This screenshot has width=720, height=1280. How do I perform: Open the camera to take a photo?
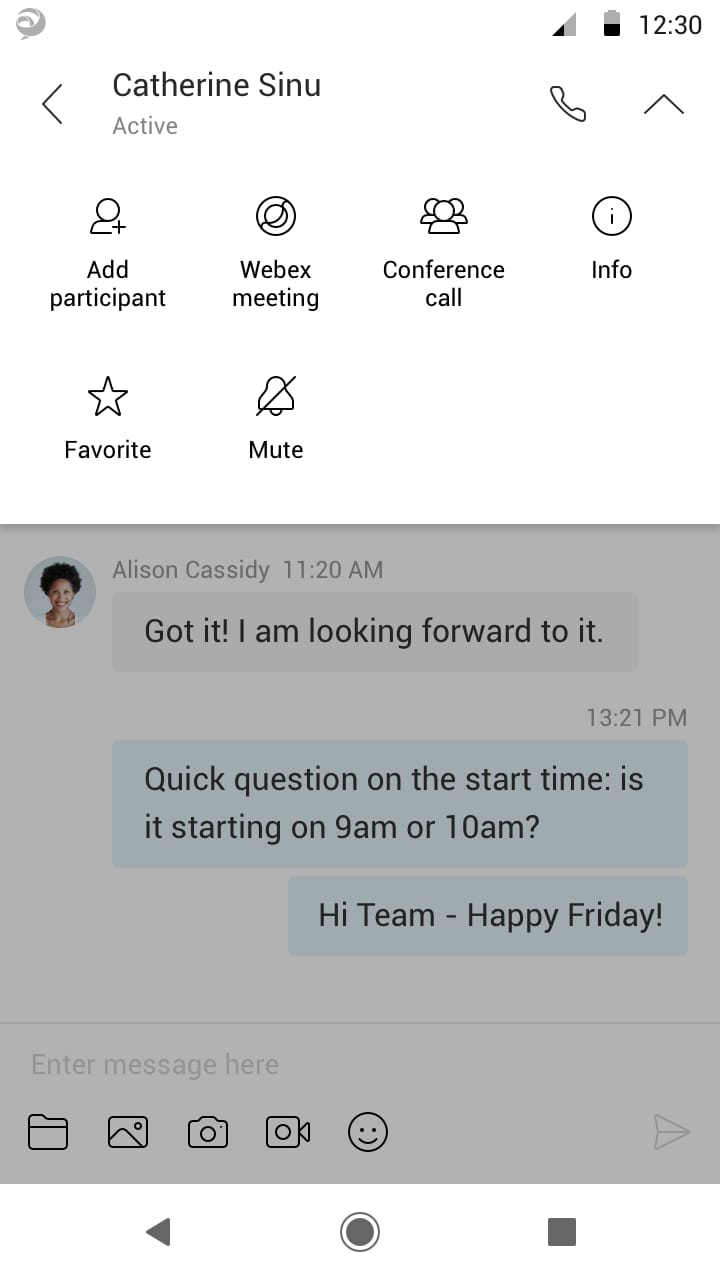[208, 1132]
